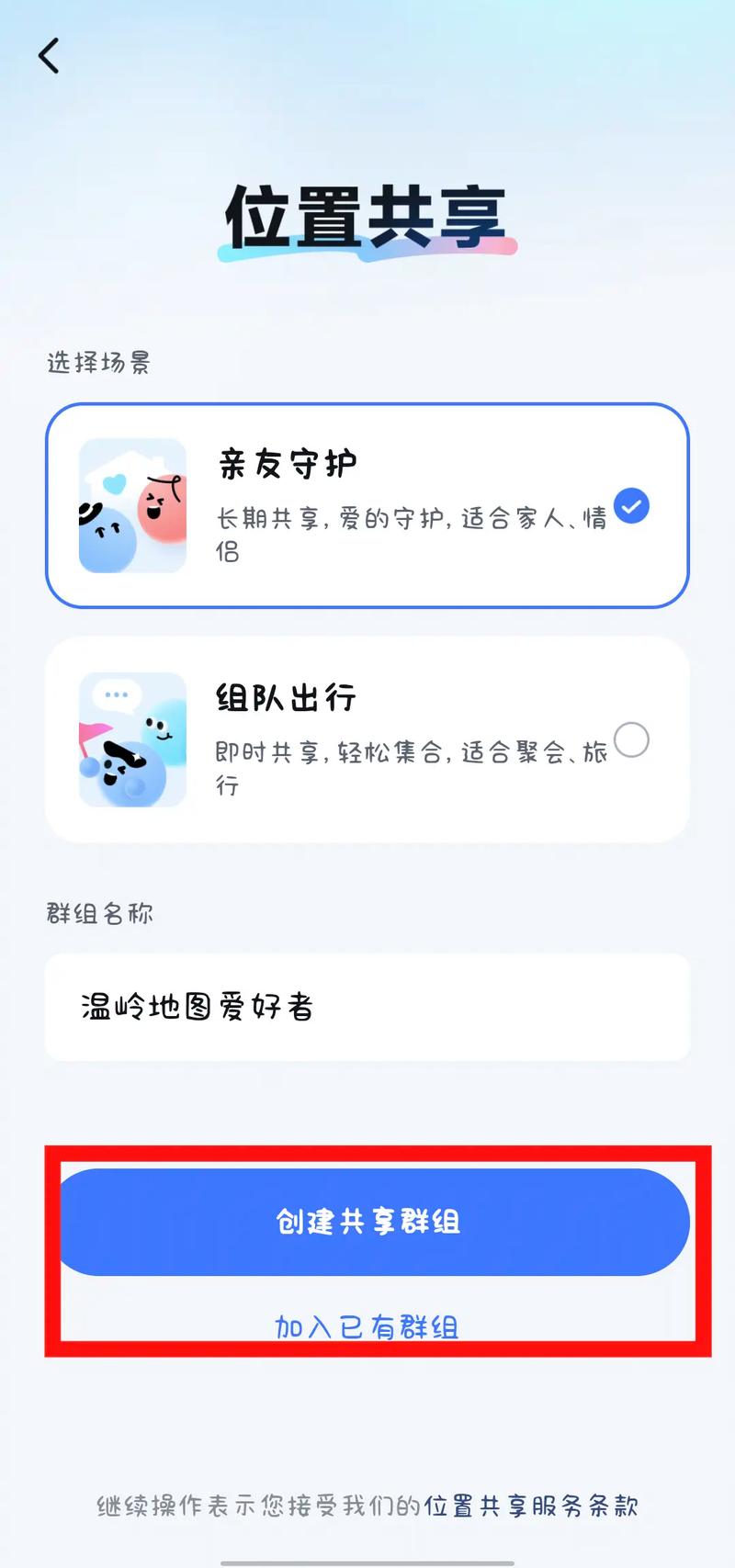
Task: Select the 组队出行 option card
Action: (367, 739)
